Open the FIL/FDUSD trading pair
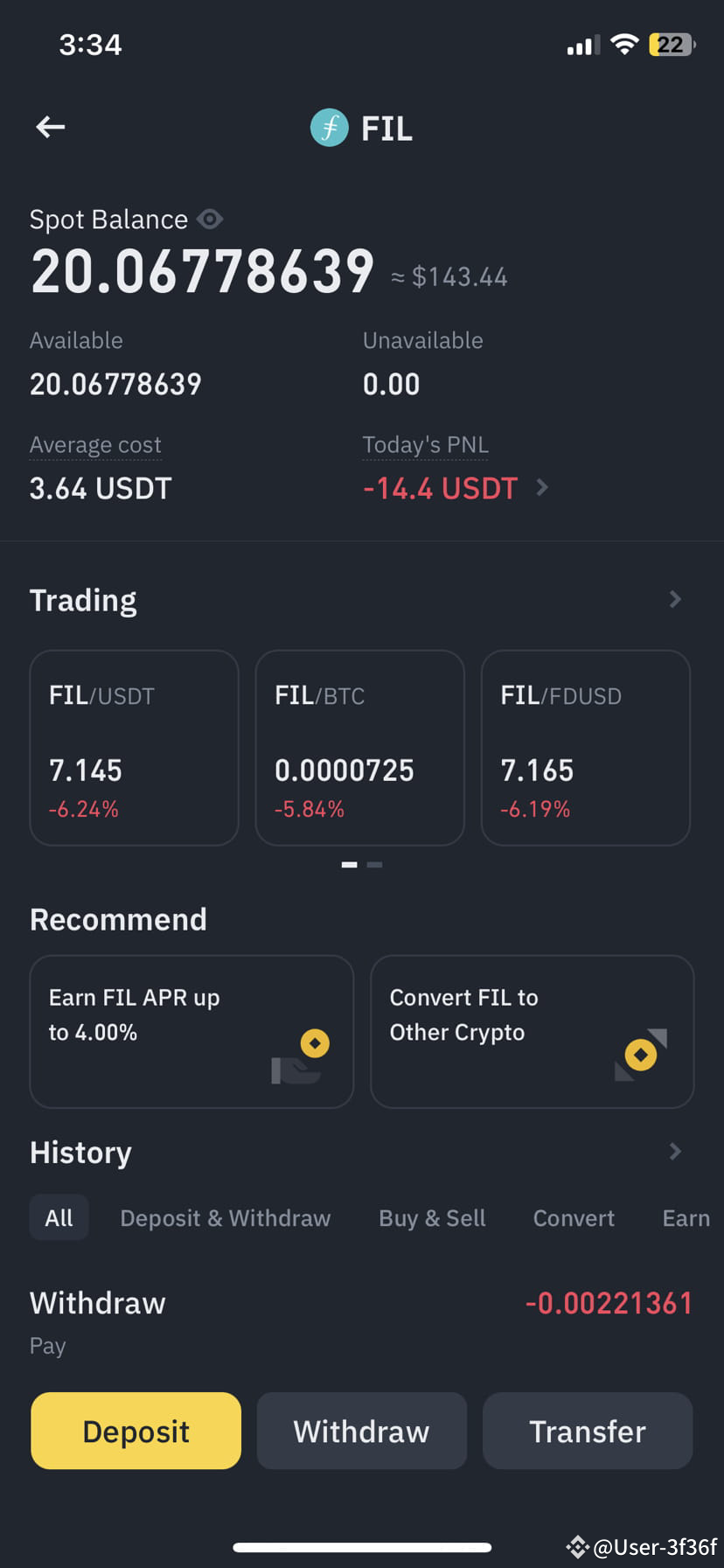Viewport: 724px width, 1568px height. 586,748
